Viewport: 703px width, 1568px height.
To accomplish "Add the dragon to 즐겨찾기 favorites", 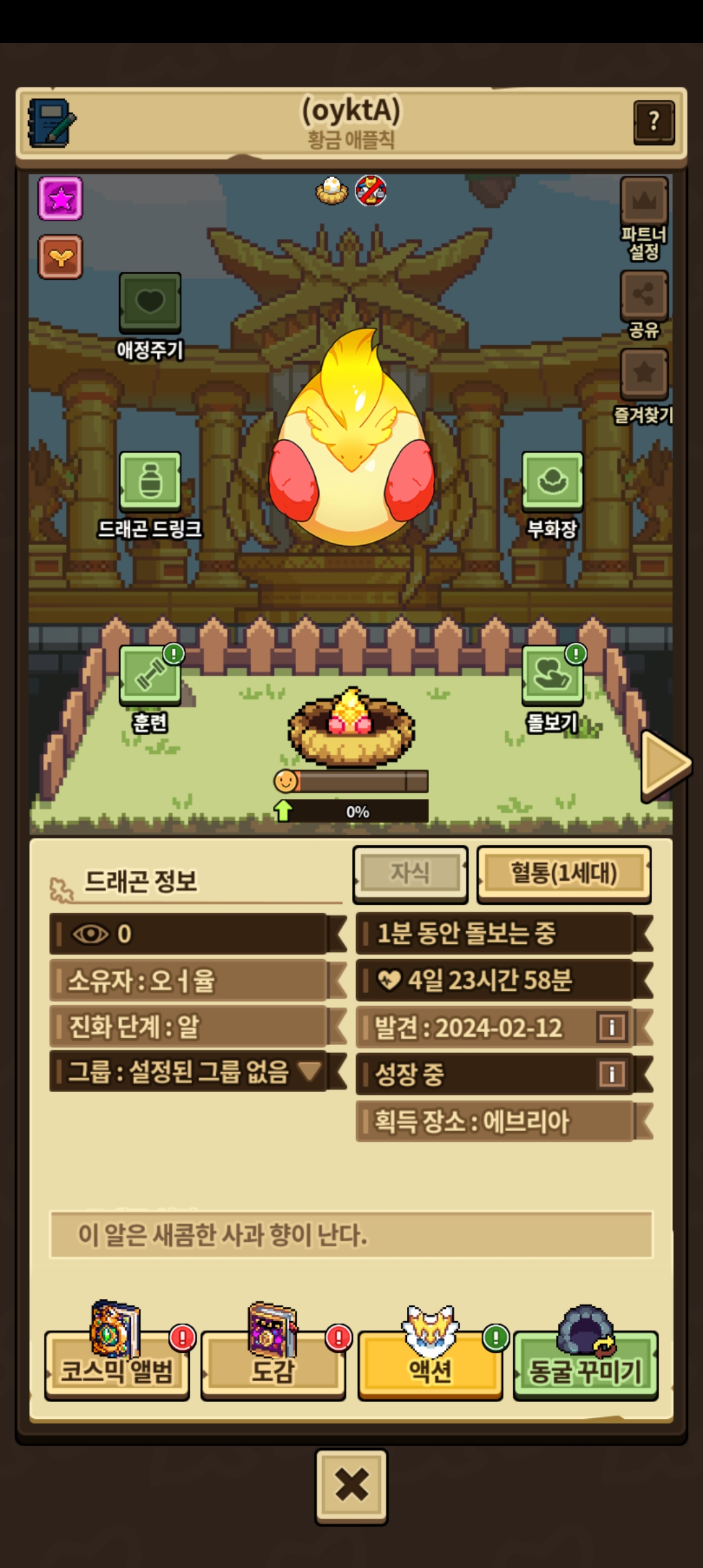I will coord(644,387).
